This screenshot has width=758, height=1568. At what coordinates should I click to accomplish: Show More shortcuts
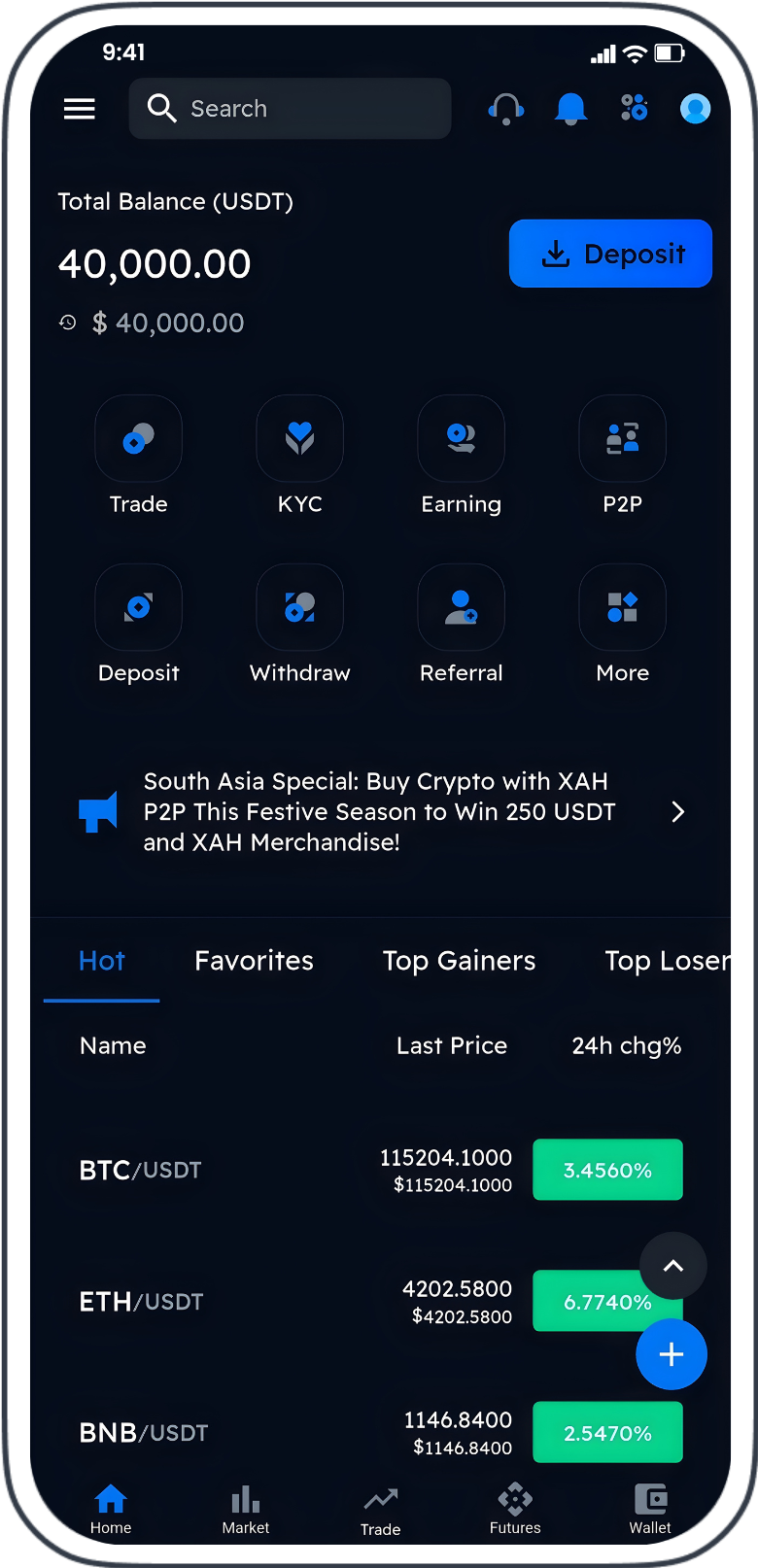coord(622,608)
